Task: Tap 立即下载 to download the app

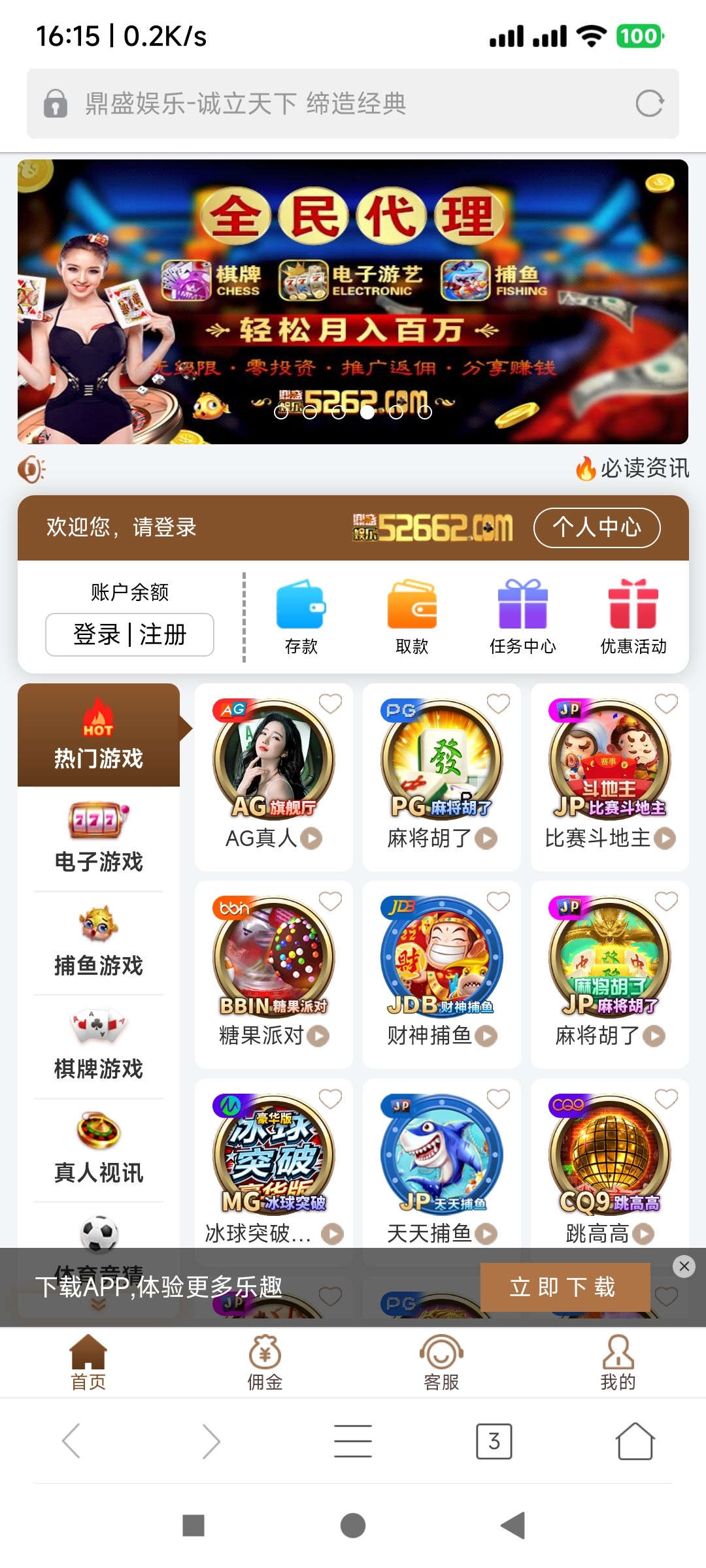Action: [x=565, y=1288]
